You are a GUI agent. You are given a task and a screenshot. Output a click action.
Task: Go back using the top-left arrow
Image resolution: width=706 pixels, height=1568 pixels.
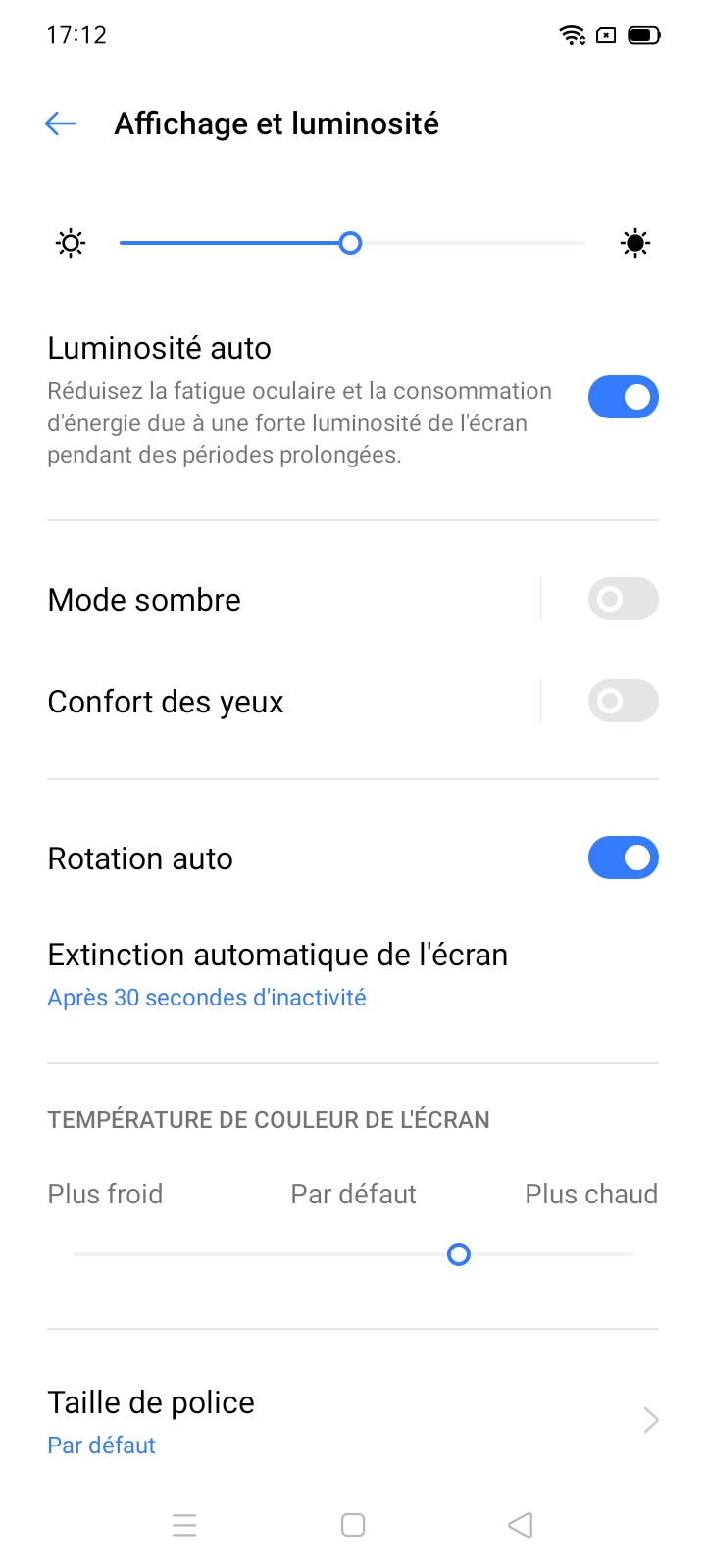click(61, 123)
